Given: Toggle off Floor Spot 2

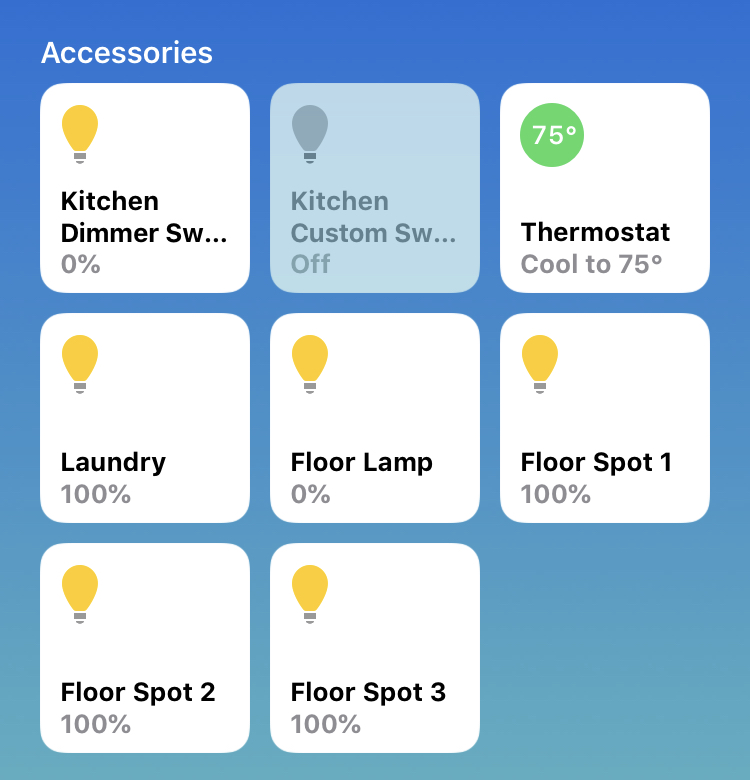Looking at the screenshot, I should point(144,649).
